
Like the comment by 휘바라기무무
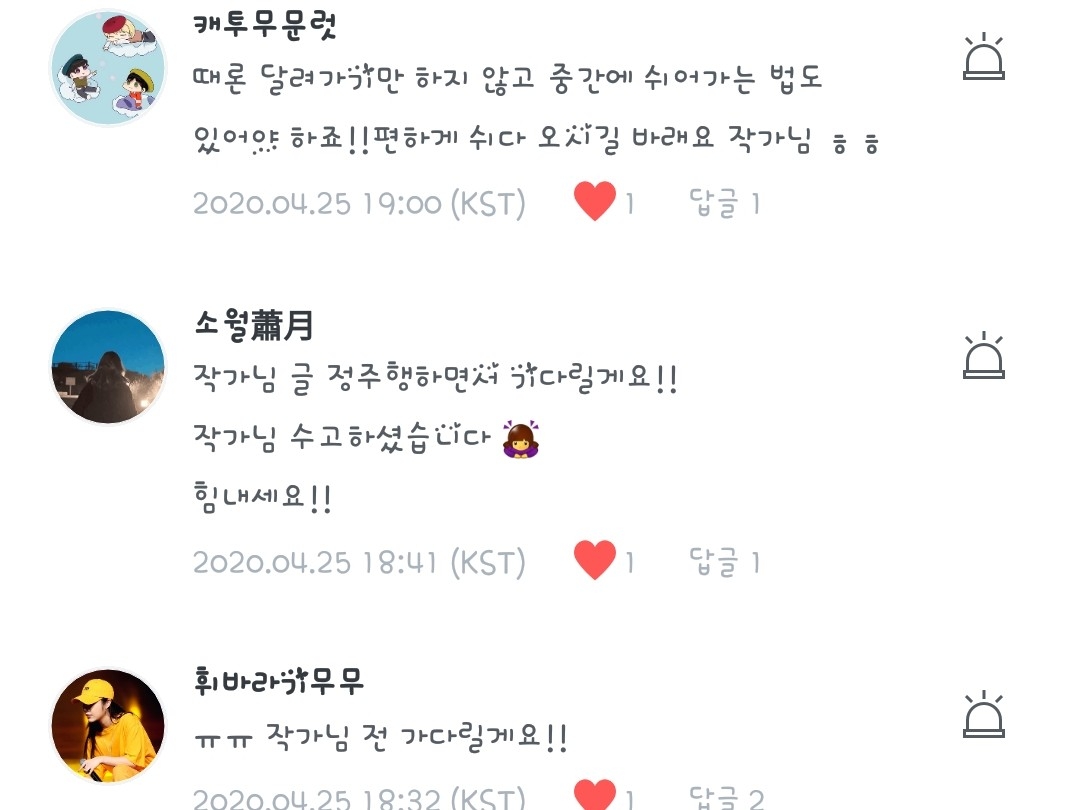tap(595, 795)
